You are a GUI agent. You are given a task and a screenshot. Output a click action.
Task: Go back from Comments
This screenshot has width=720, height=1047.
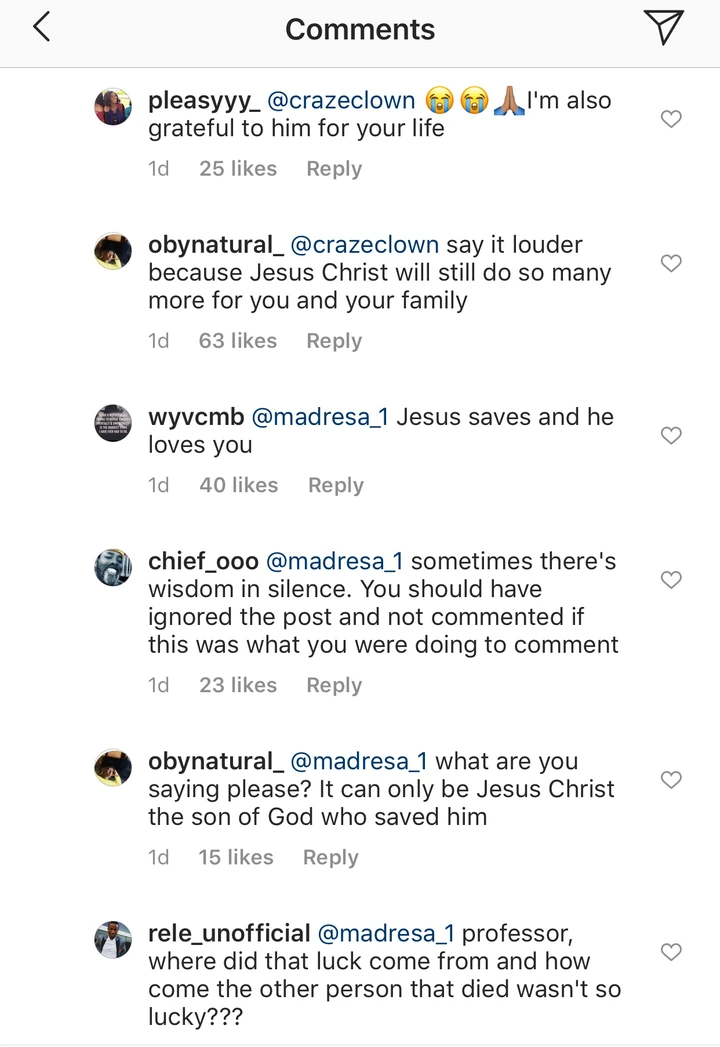click(41, 28)
